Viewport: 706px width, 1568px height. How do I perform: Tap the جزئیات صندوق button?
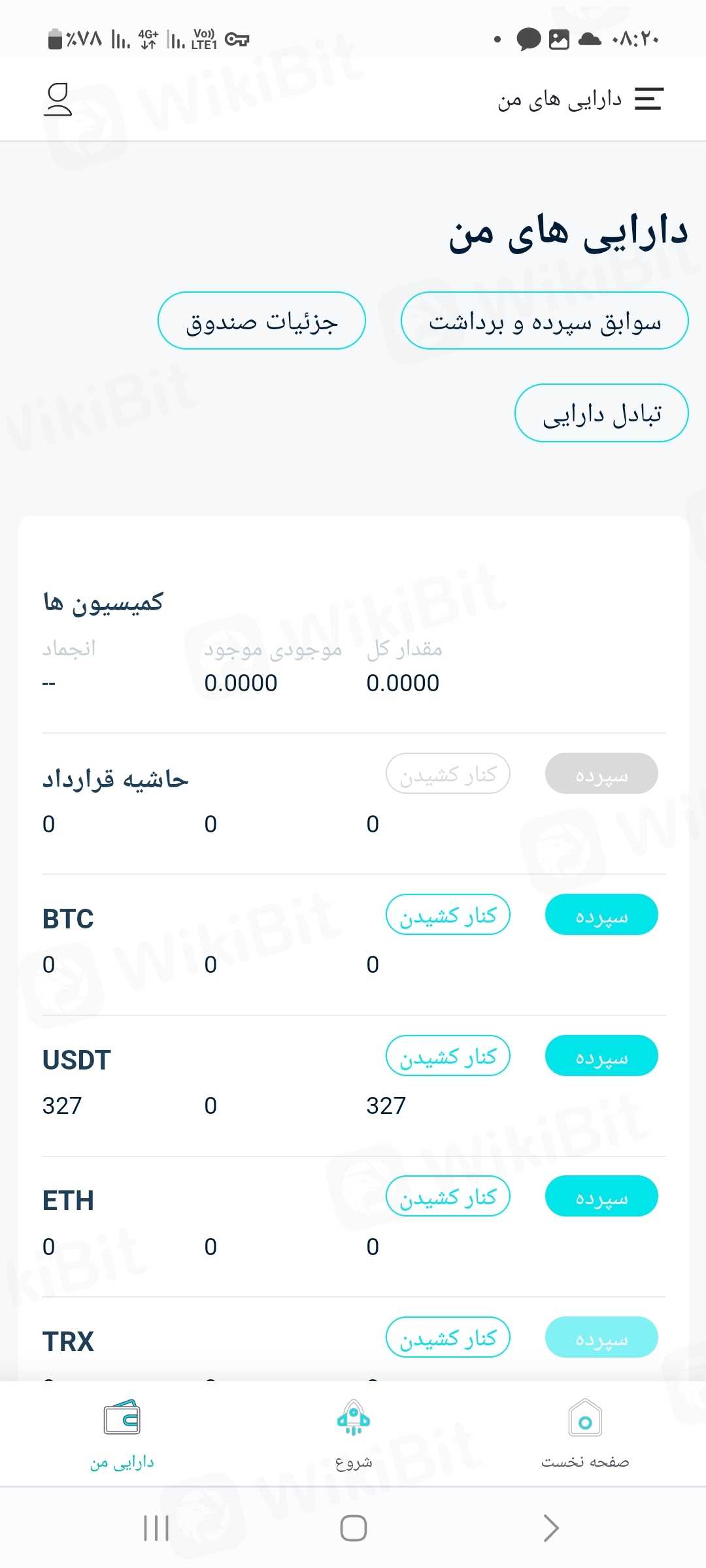(x=261, y=321)
